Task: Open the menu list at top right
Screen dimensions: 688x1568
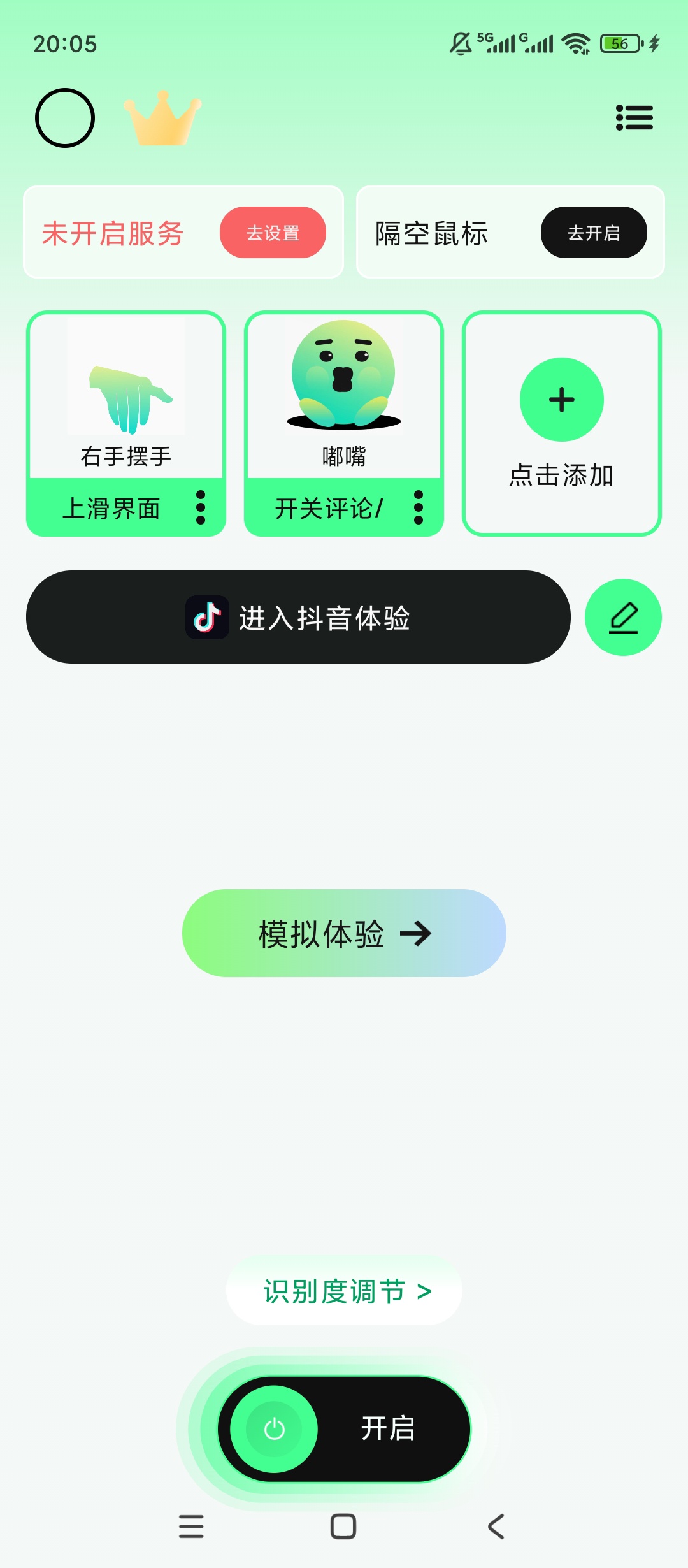Action: coord(635,117)
